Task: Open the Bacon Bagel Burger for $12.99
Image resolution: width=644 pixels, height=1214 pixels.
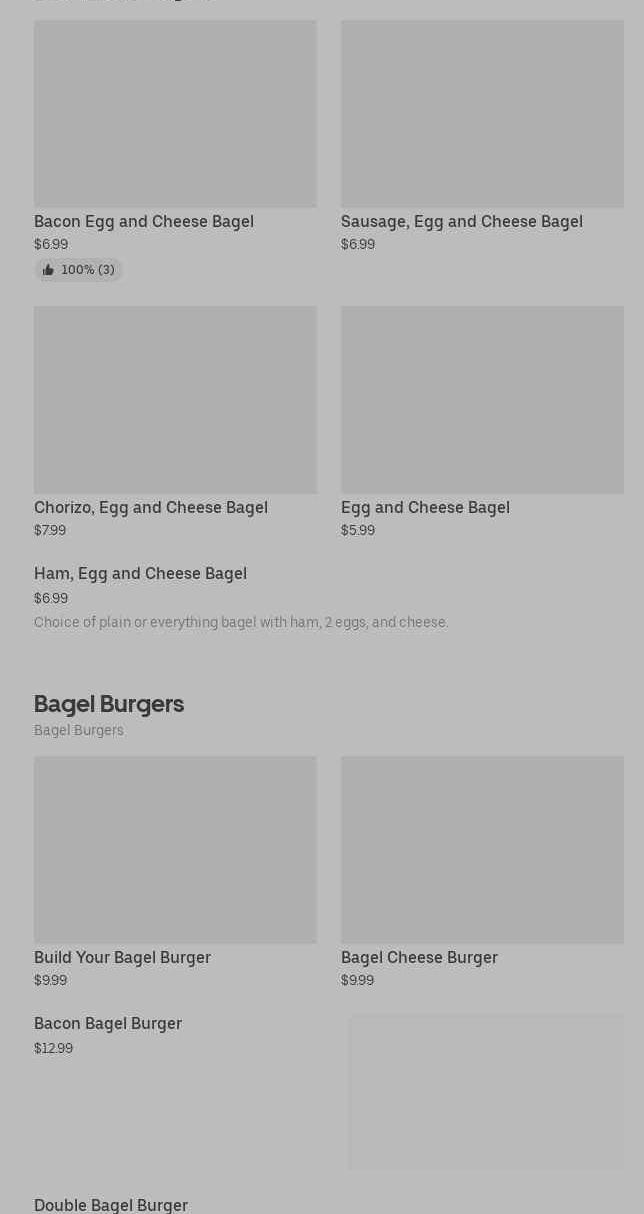Action: coord(108,1024)
